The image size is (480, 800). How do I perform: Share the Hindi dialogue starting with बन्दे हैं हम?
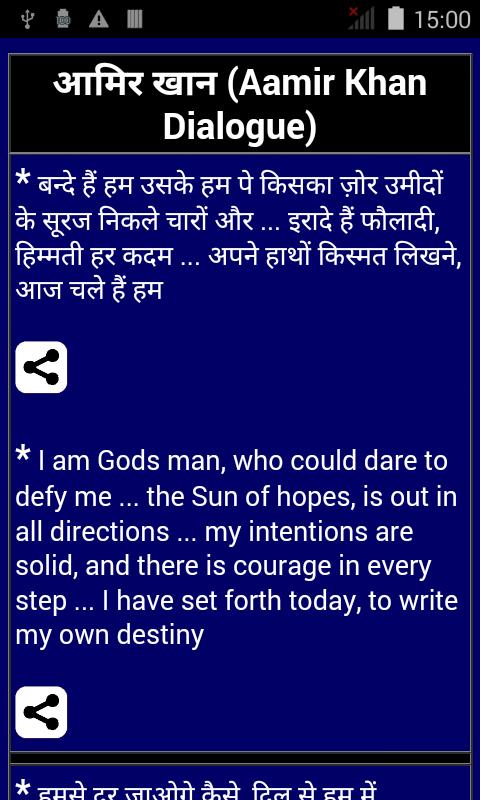[x=41, y=367]
